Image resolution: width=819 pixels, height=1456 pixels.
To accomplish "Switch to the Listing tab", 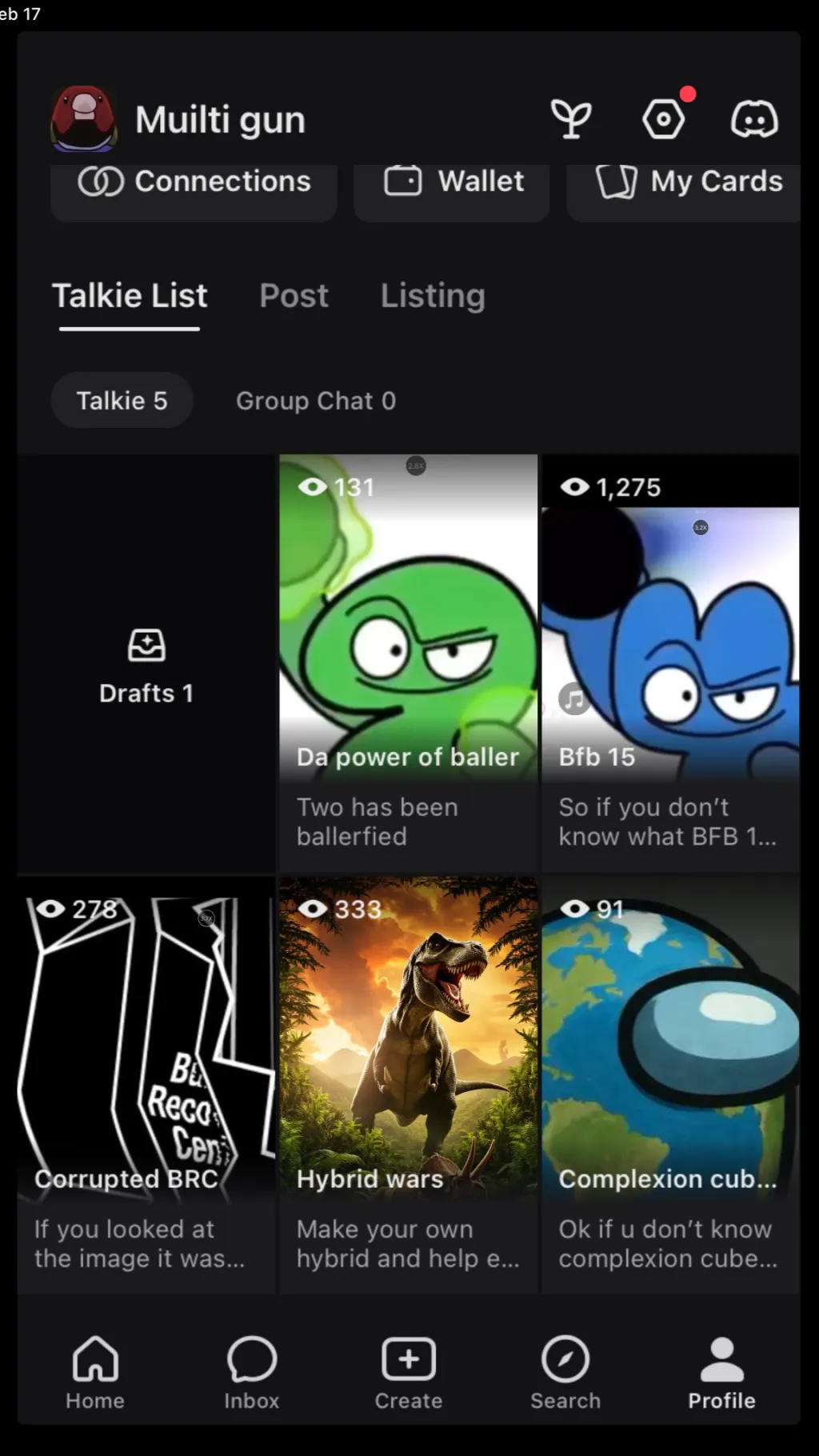I will point(433,296).
